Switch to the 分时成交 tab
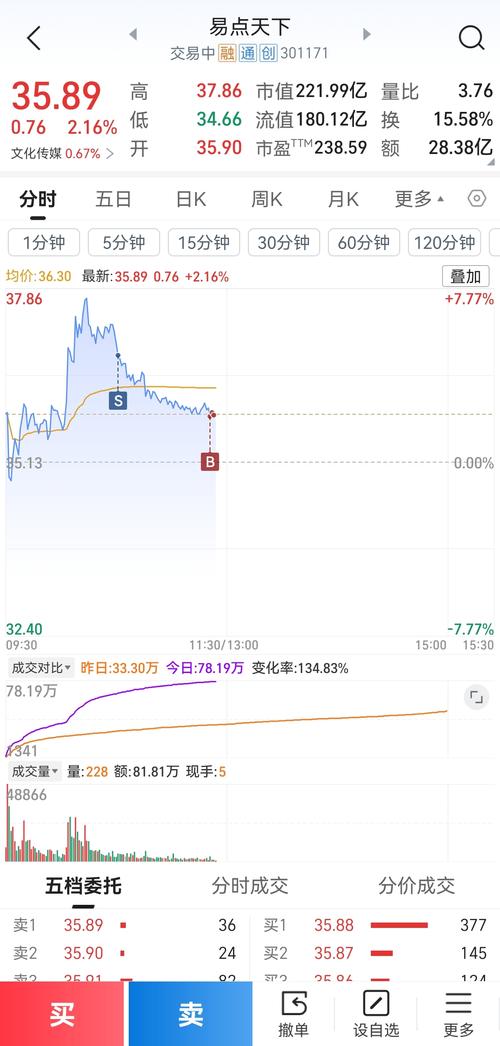500x1046 pixels. click(250, 886)
